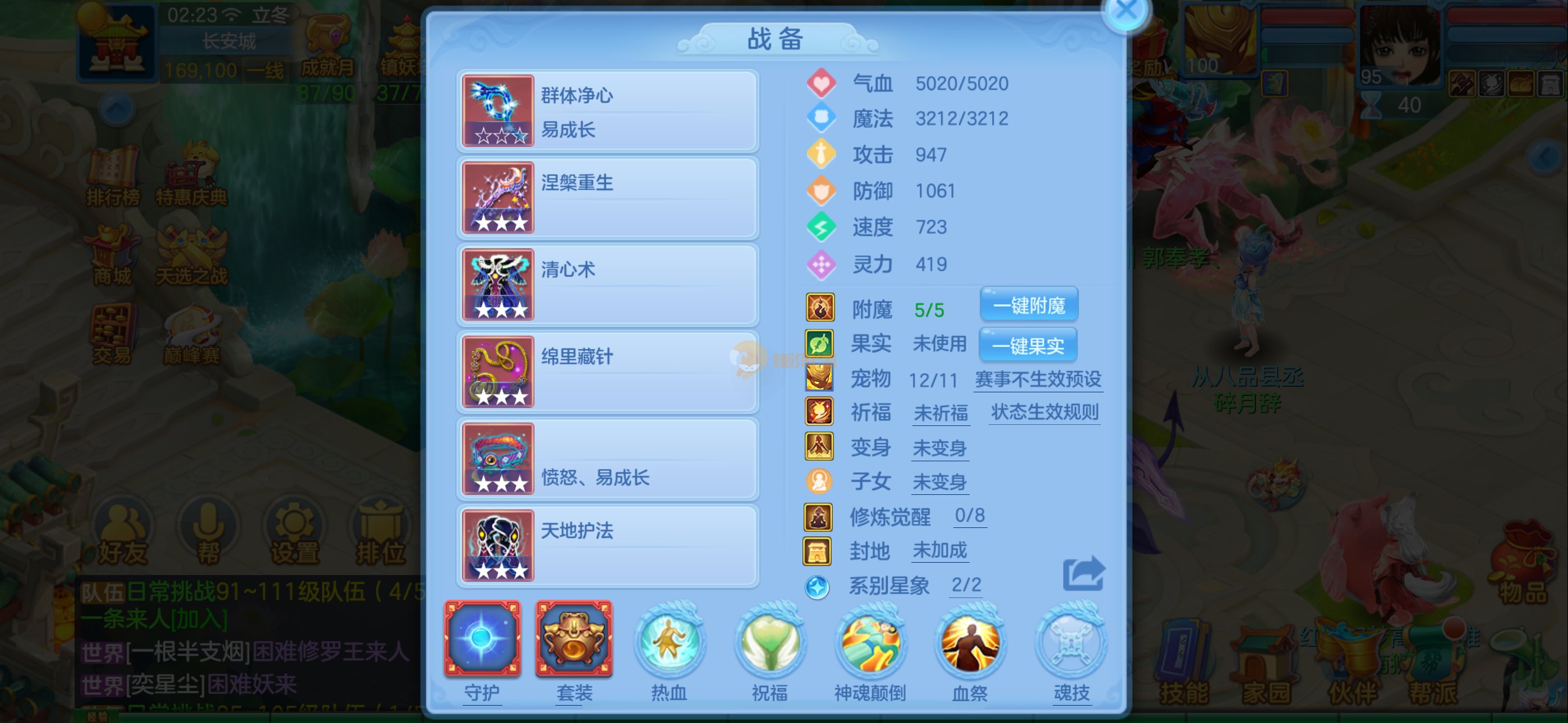Open the 天地护法 equipment card
This screenshot has width=1568, height=723.
coord(607,546)
